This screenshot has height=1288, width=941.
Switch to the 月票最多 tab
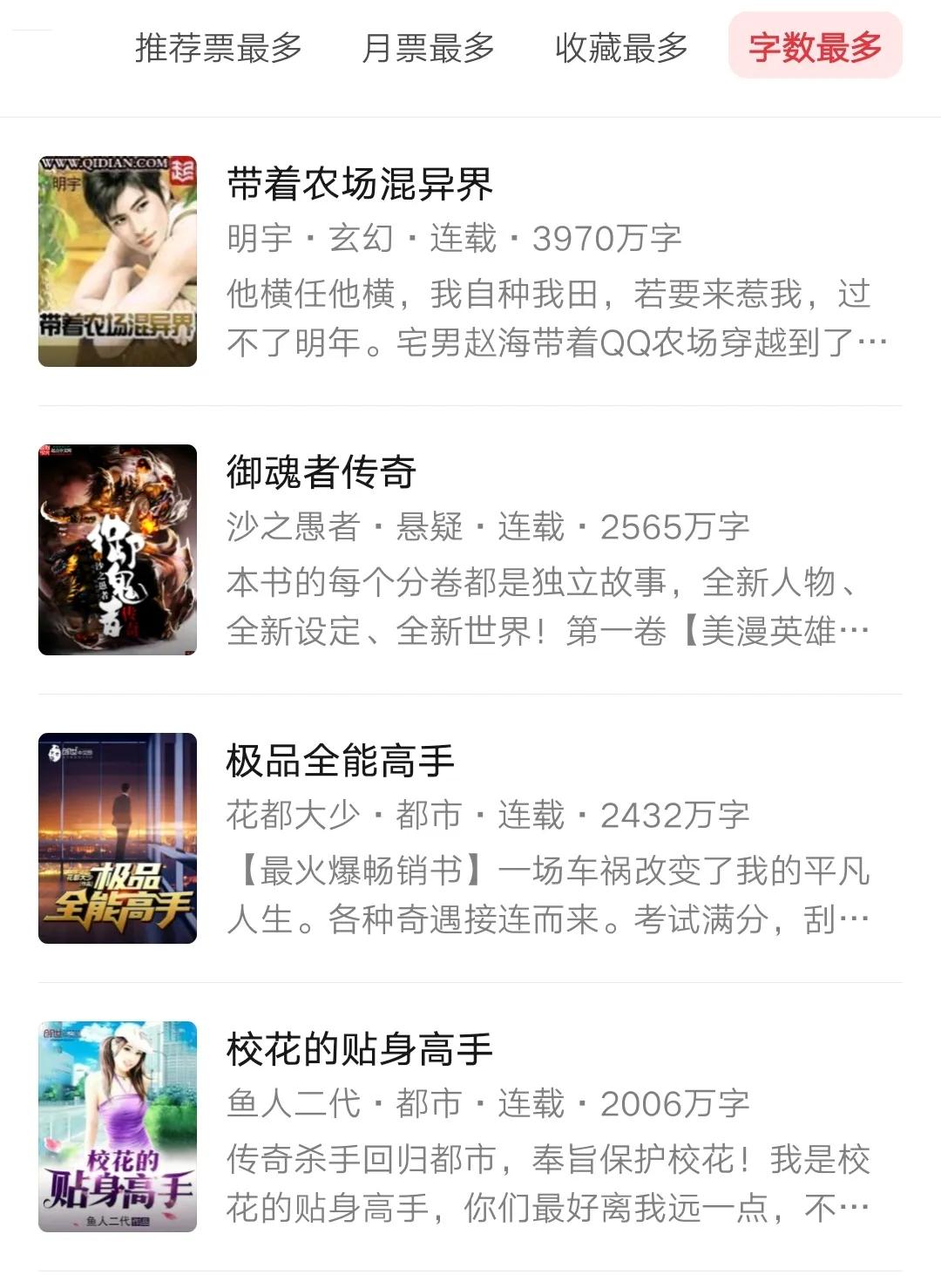(427, 50)
